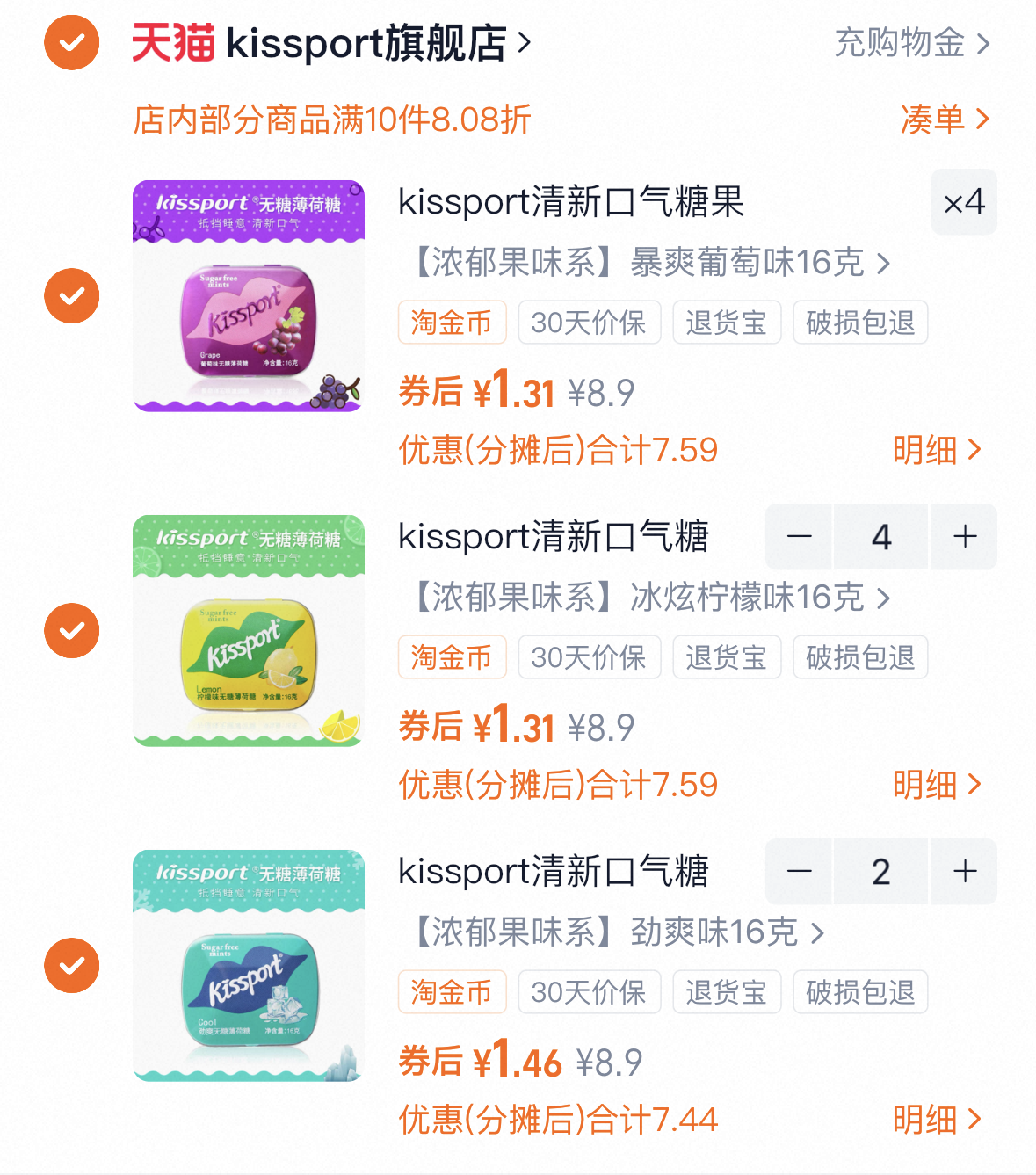Image resolution: width=1036 pixels, height=1175 pixels.
Task: Click 30天价保 tag on lemon candy
Action: 589,657
